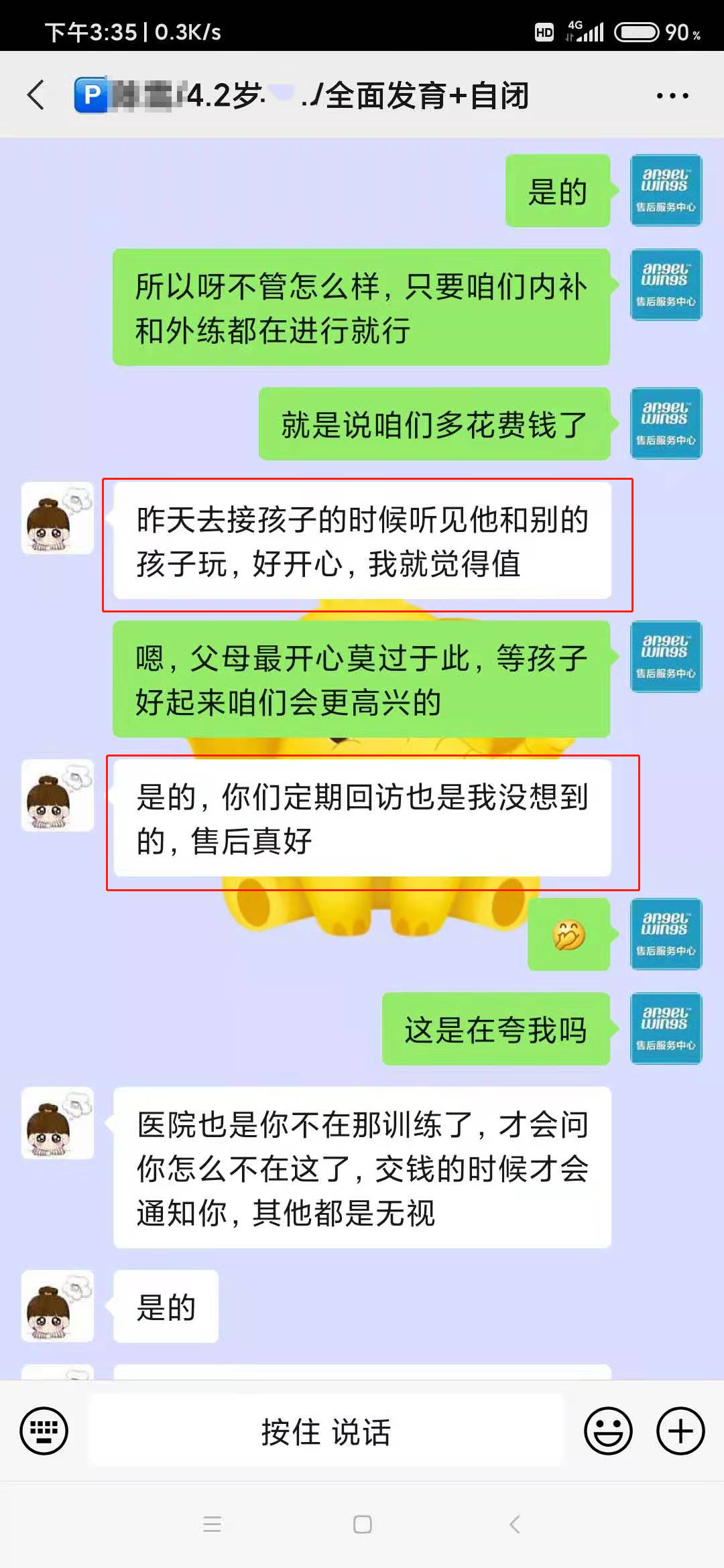
Task: Open the plus attachments menu
Action: tap(680, 1431)
